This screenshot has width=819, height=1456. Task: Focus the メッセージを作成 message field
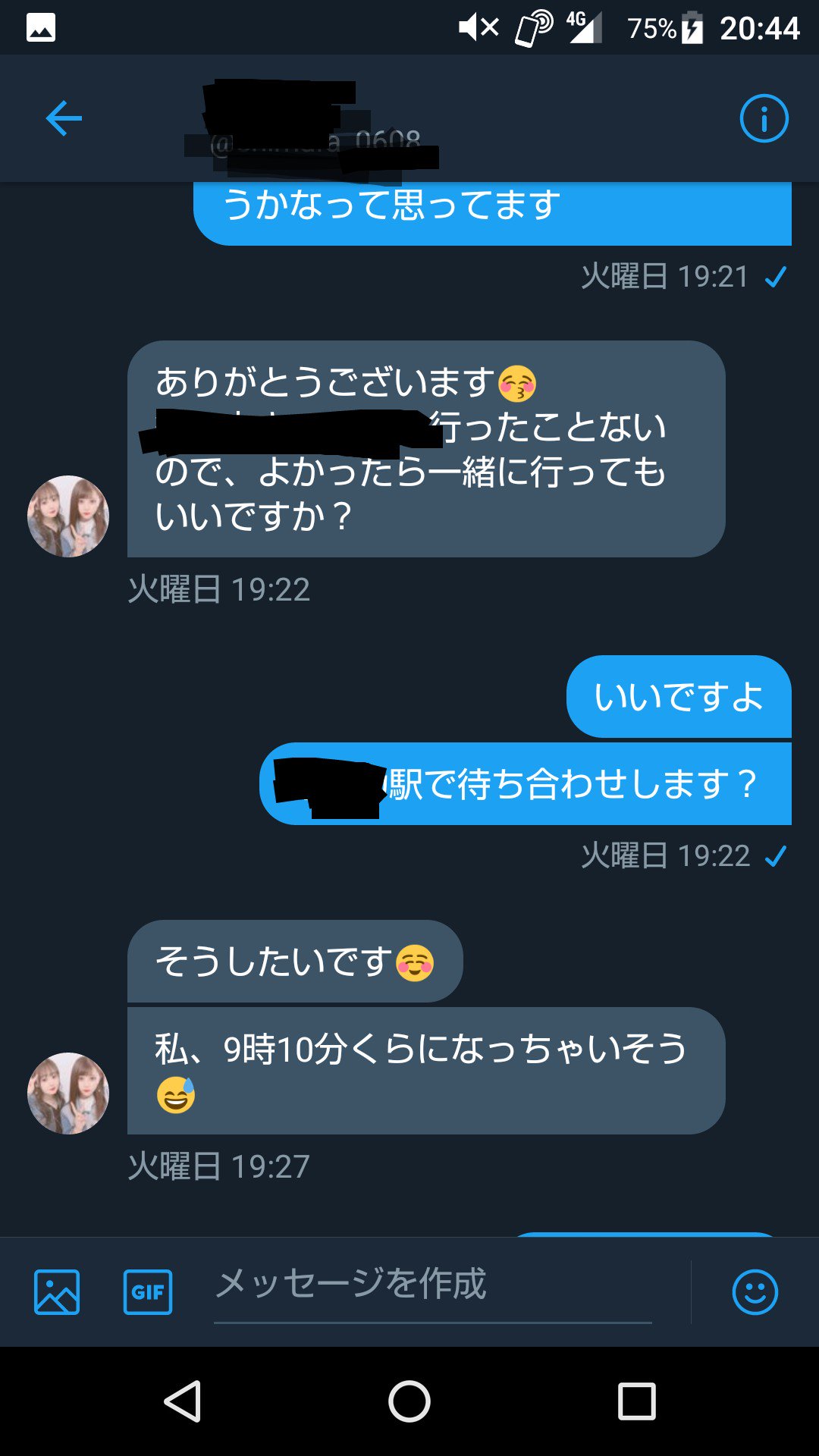click(x=432, y=1285)
